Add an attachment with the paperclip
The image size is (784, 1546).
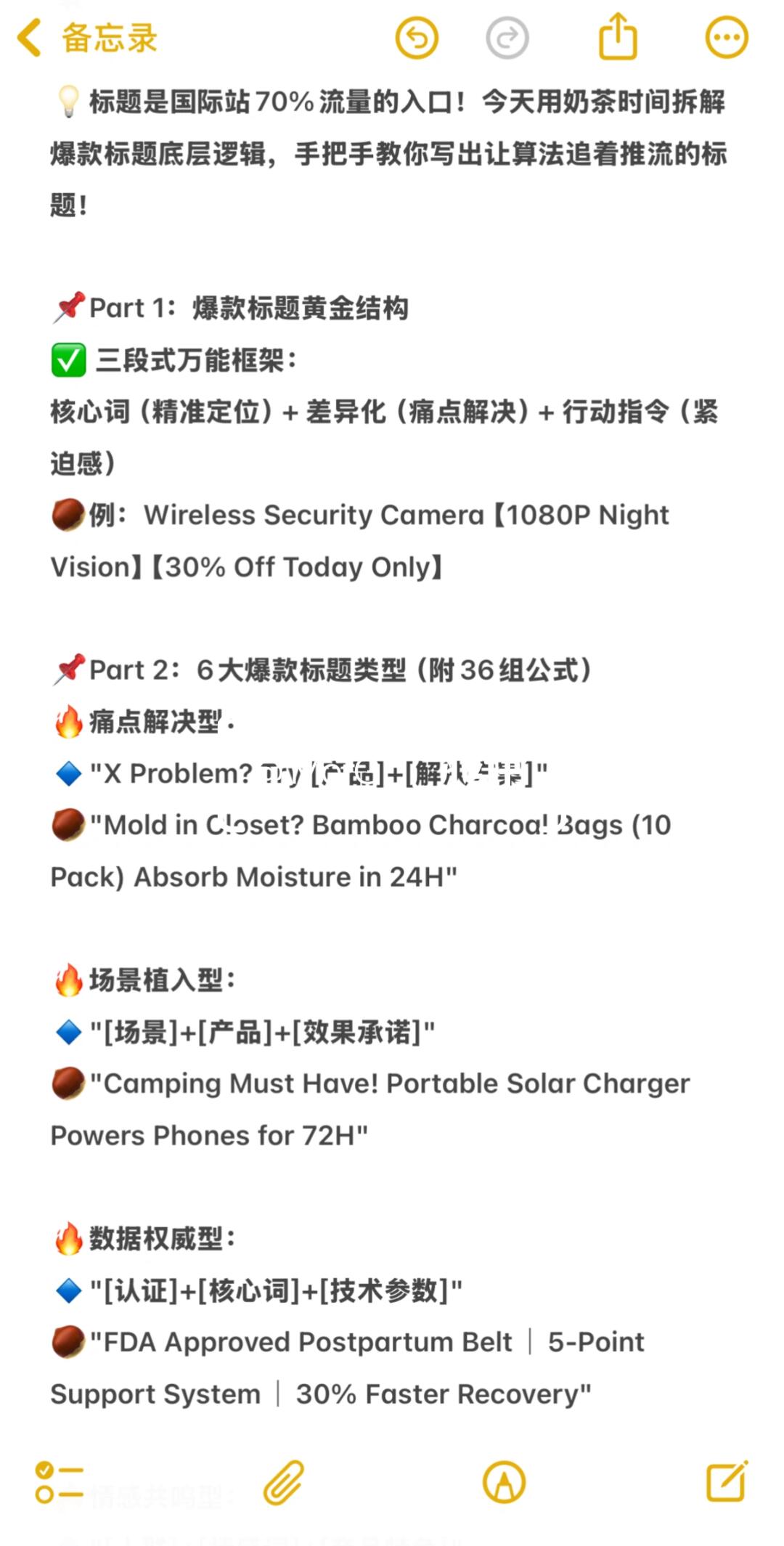(x=284, y=1482)
